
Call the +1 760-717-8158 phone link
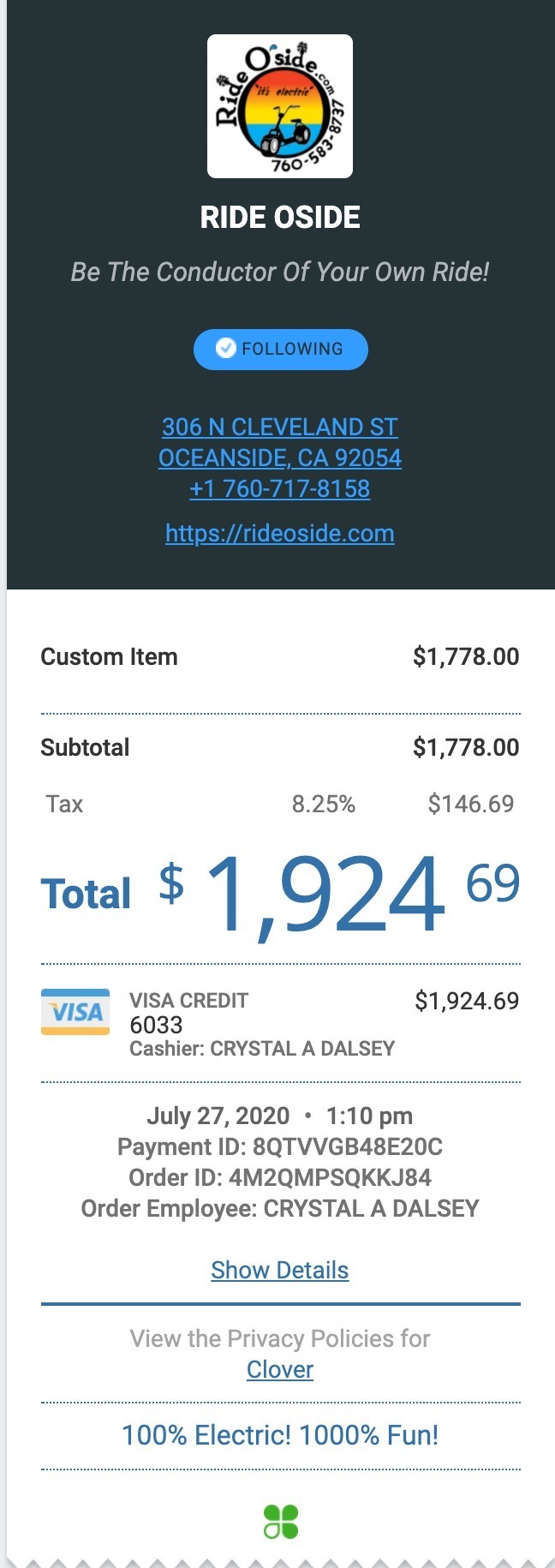click(x=280, y=489)
